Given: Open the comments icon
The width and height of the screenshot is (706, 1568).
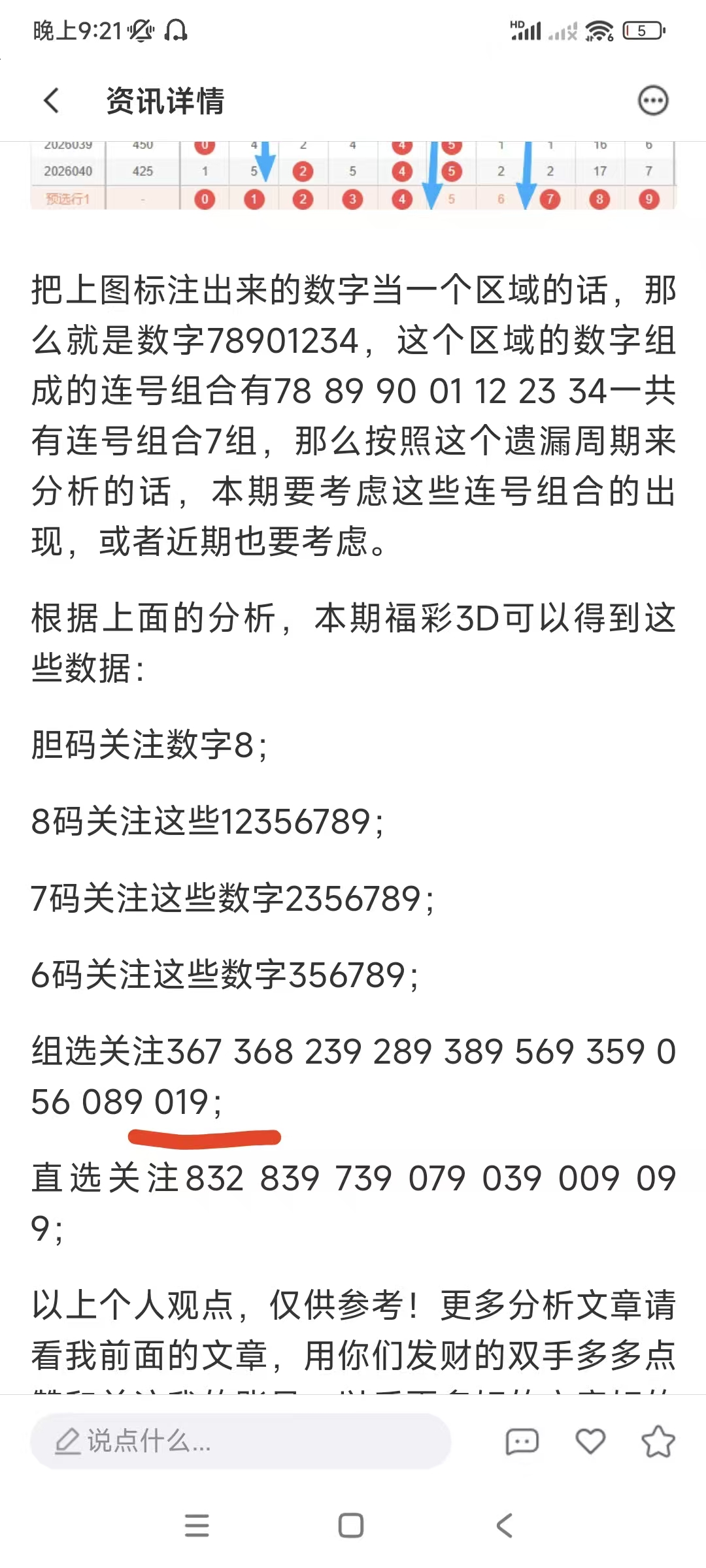Looking at the screenshot, I should pos(522,1441).
